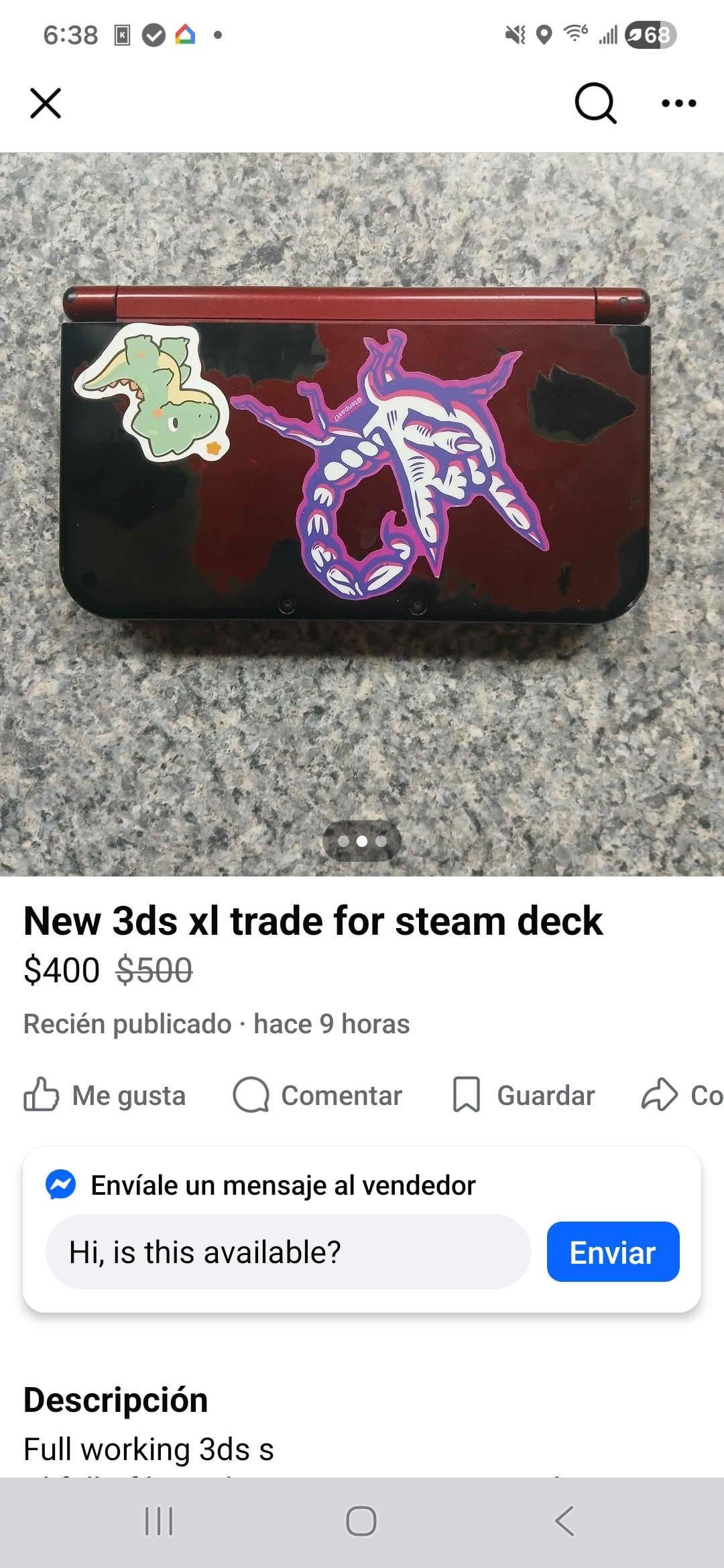Go to the home screen via navigation bar
This screenshot has width=724, height=1568.
361,1521
